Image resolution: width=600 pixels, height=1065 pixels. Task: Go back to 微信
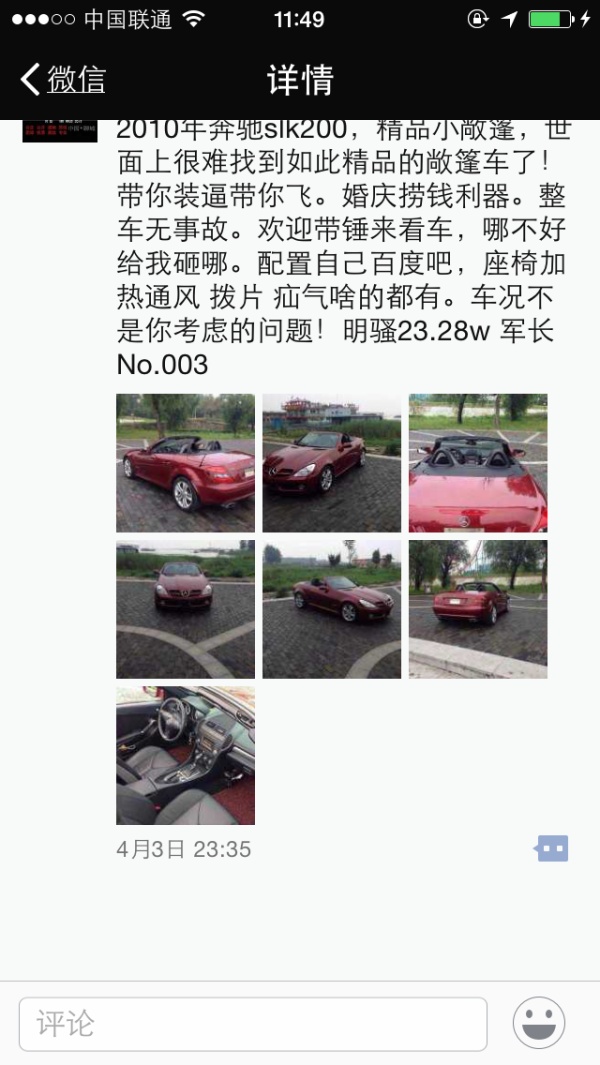pyautogui.click(x=63, y=79)
